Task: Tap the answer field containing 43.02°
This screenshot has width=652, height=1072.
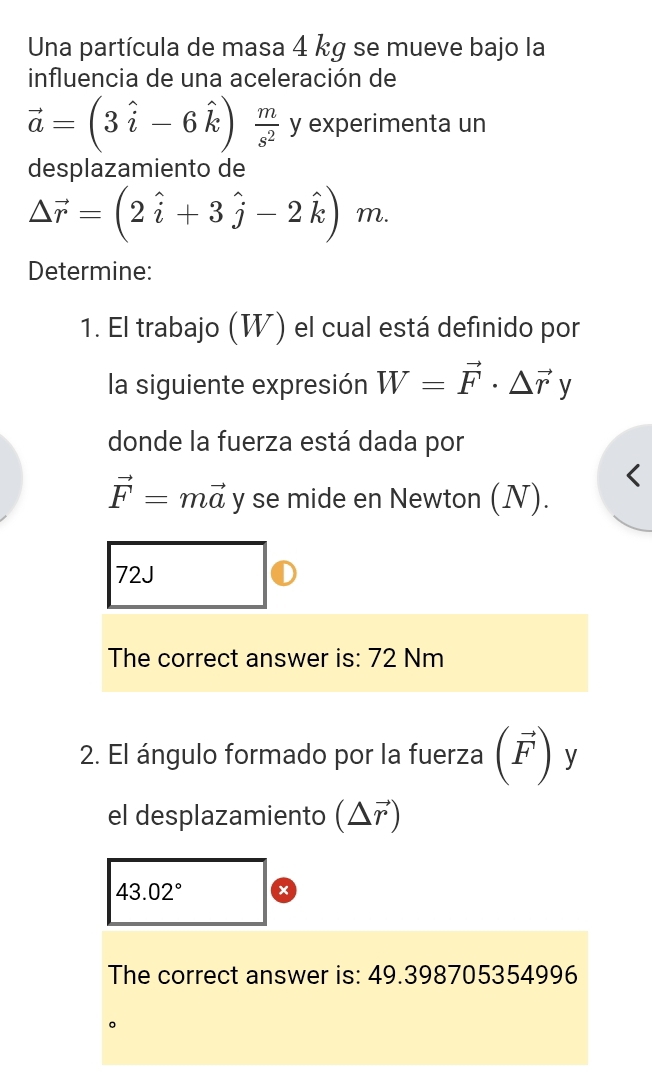Action: point(187,891)
